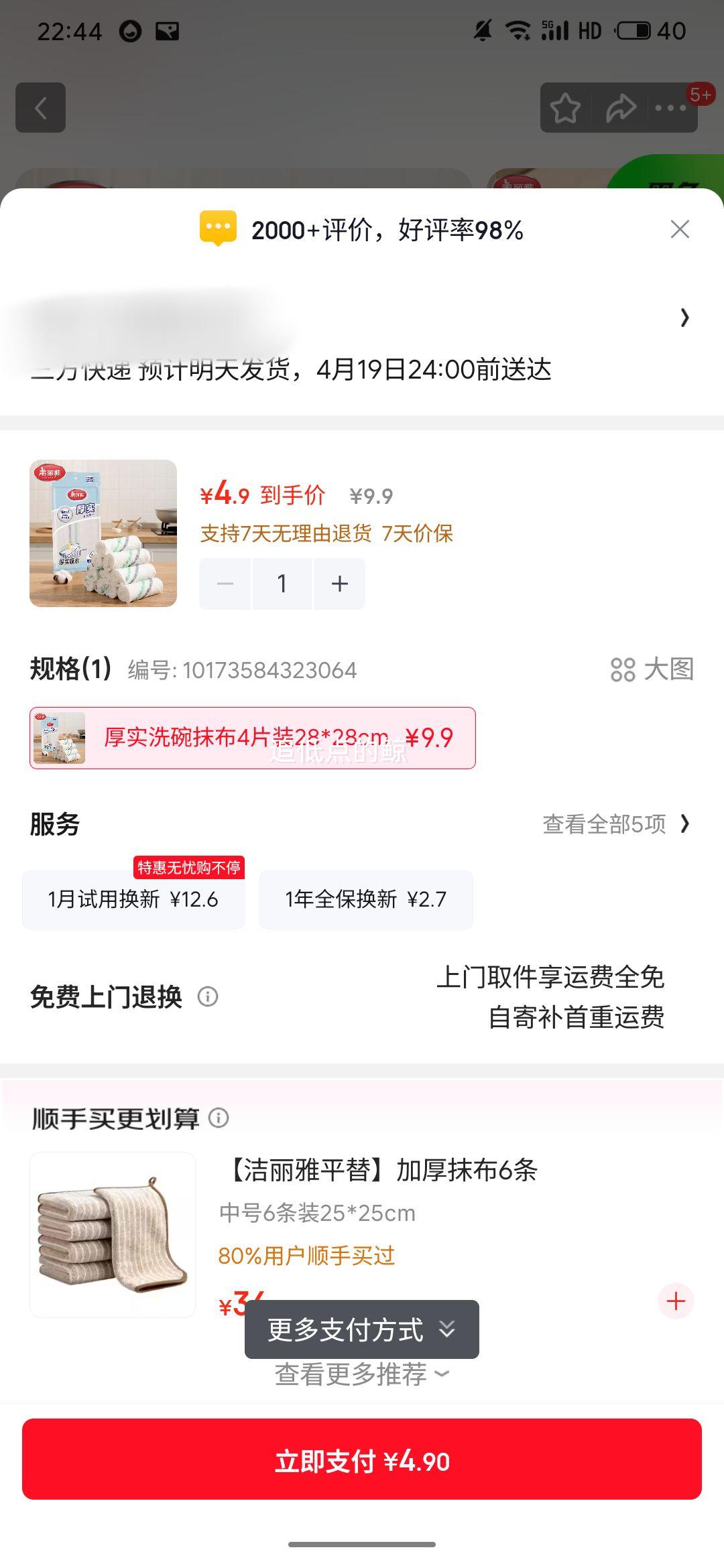Select spec 厚实洗碗抹布4片装28*28cm
Viewport: 724px width, 1568px height.
coord(251,738)
